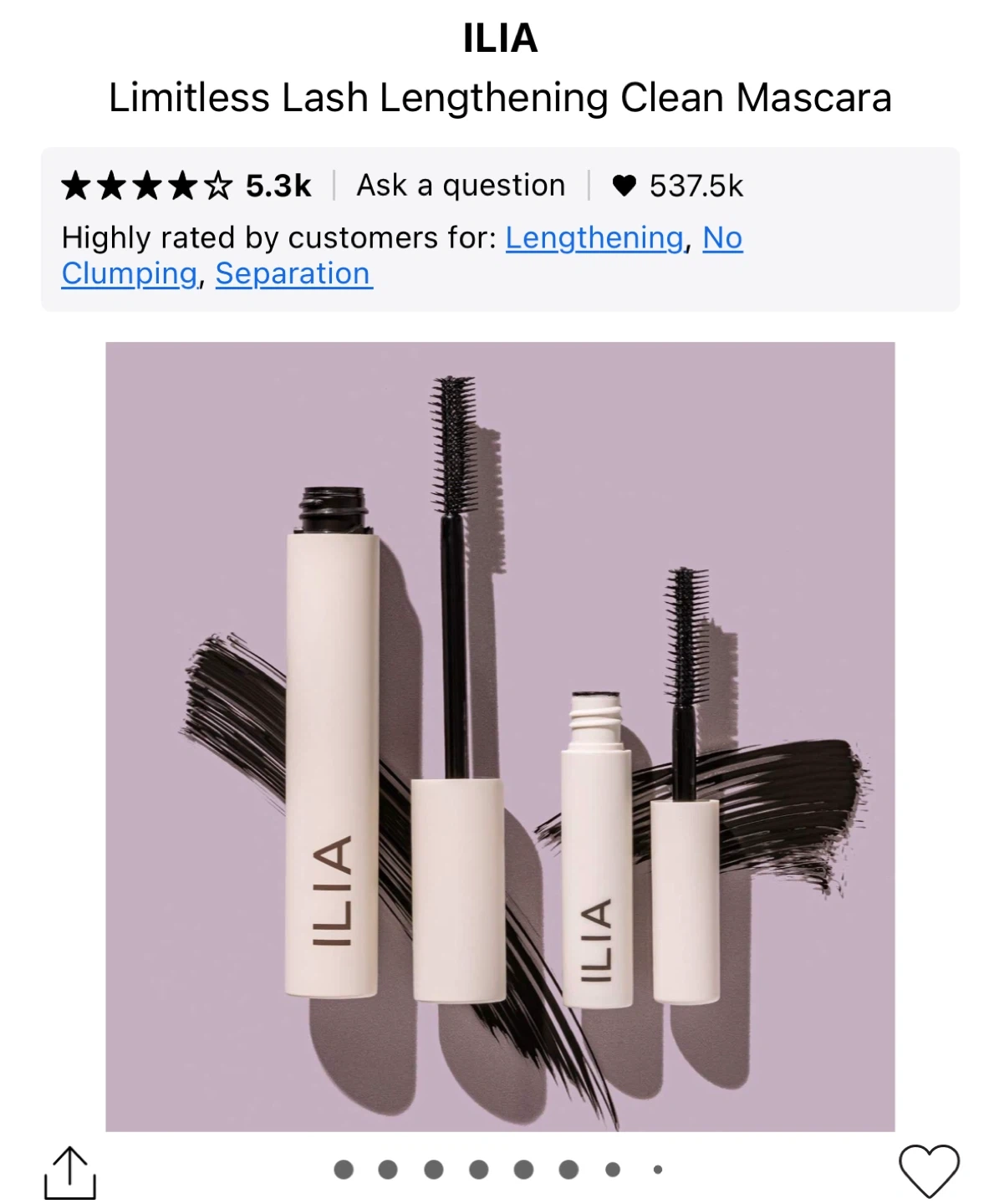Viewport: 994px width, 1204px height.
Task: Open the Lengthening rating link
Action: [594, 238]
